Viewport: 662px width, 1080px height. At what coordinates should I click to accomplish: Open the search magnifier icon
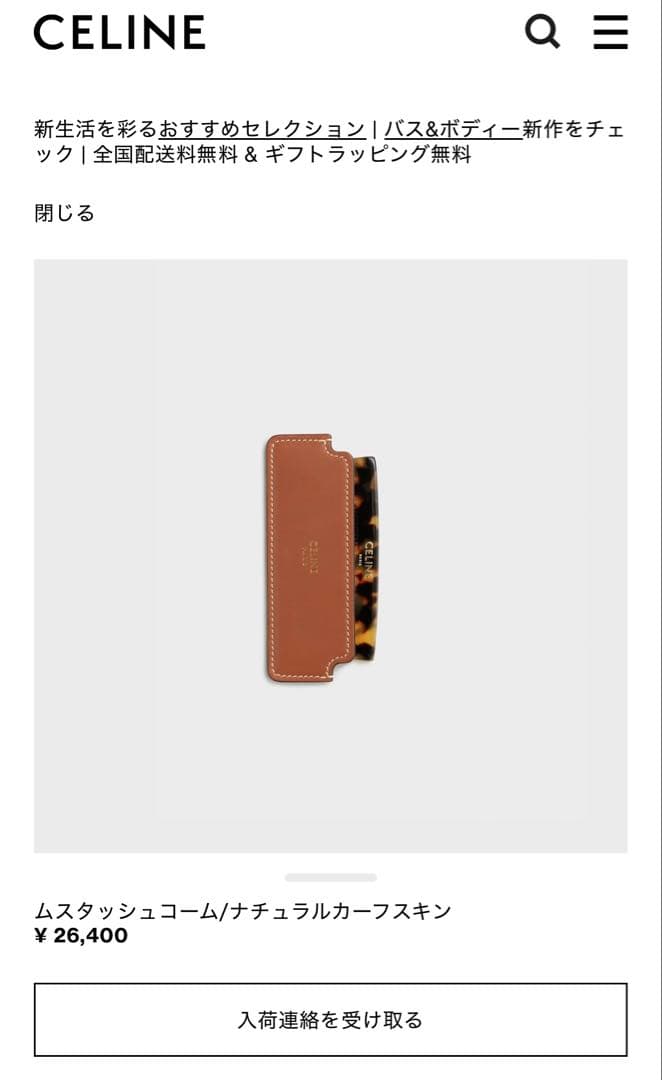542,32
